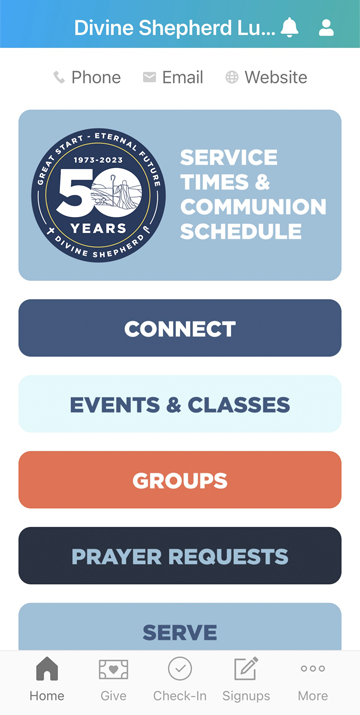Open the notifications bell

point(289,27)
